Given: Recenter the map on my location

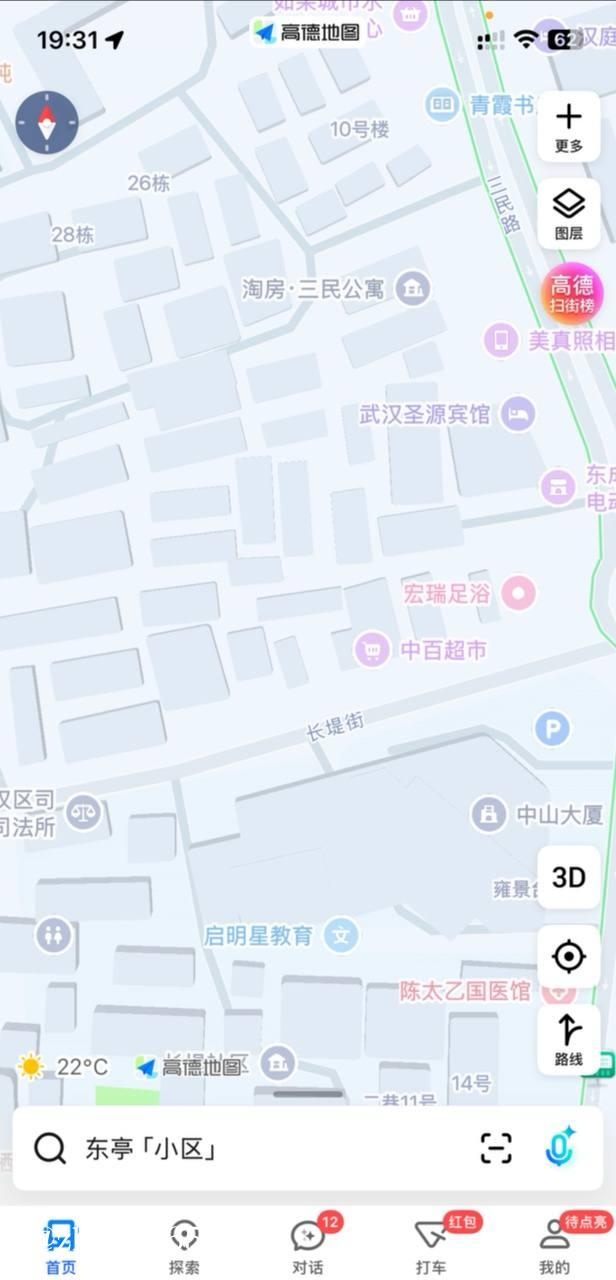Looking at the screenshot, I should point(568,957).
